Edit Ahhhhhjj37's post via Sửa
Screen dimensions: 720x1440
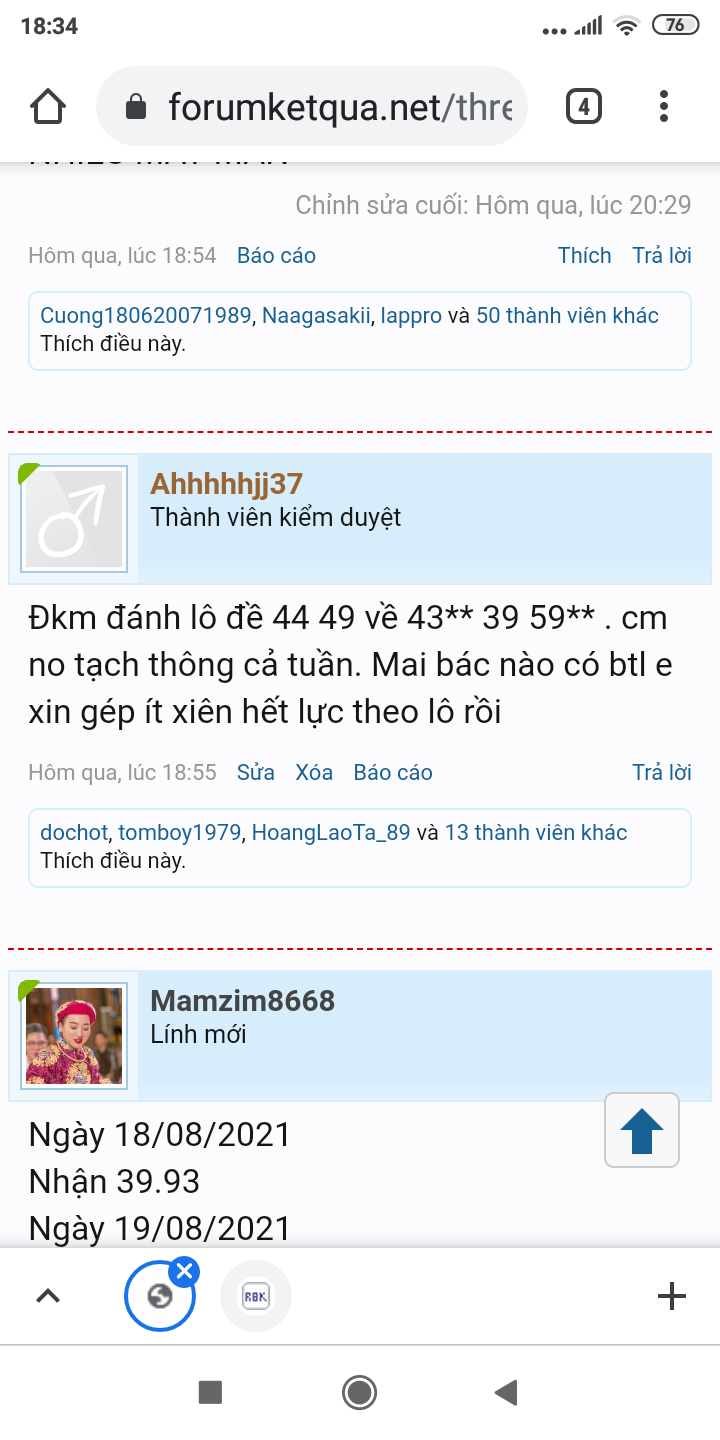256,772
